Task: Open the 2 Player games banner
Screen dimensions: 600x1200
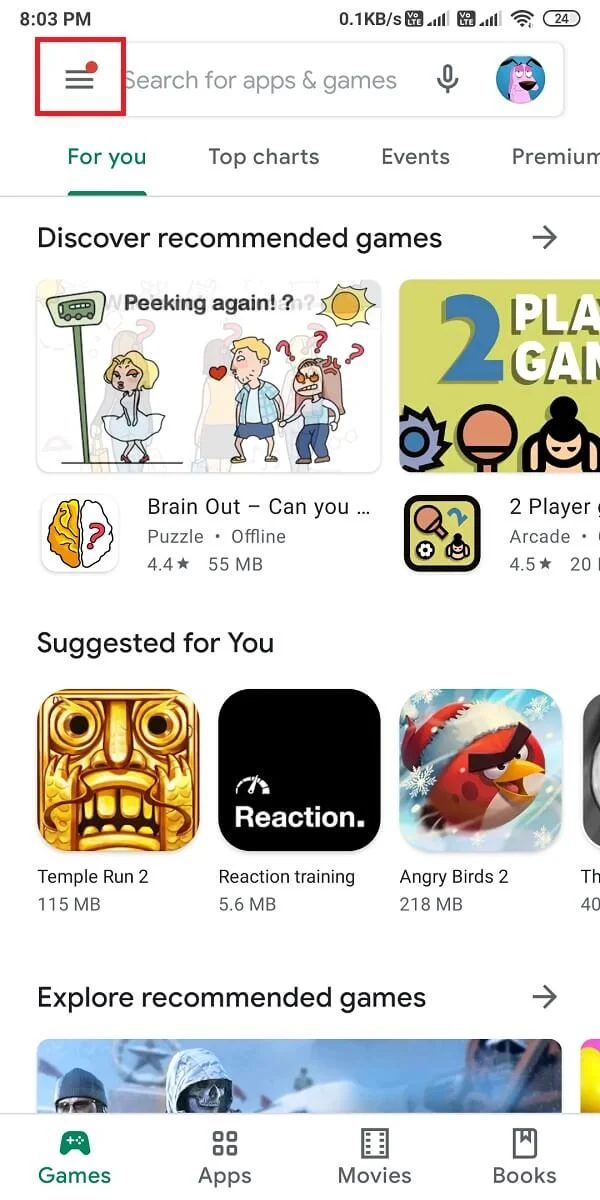Action: pos(500,375)
